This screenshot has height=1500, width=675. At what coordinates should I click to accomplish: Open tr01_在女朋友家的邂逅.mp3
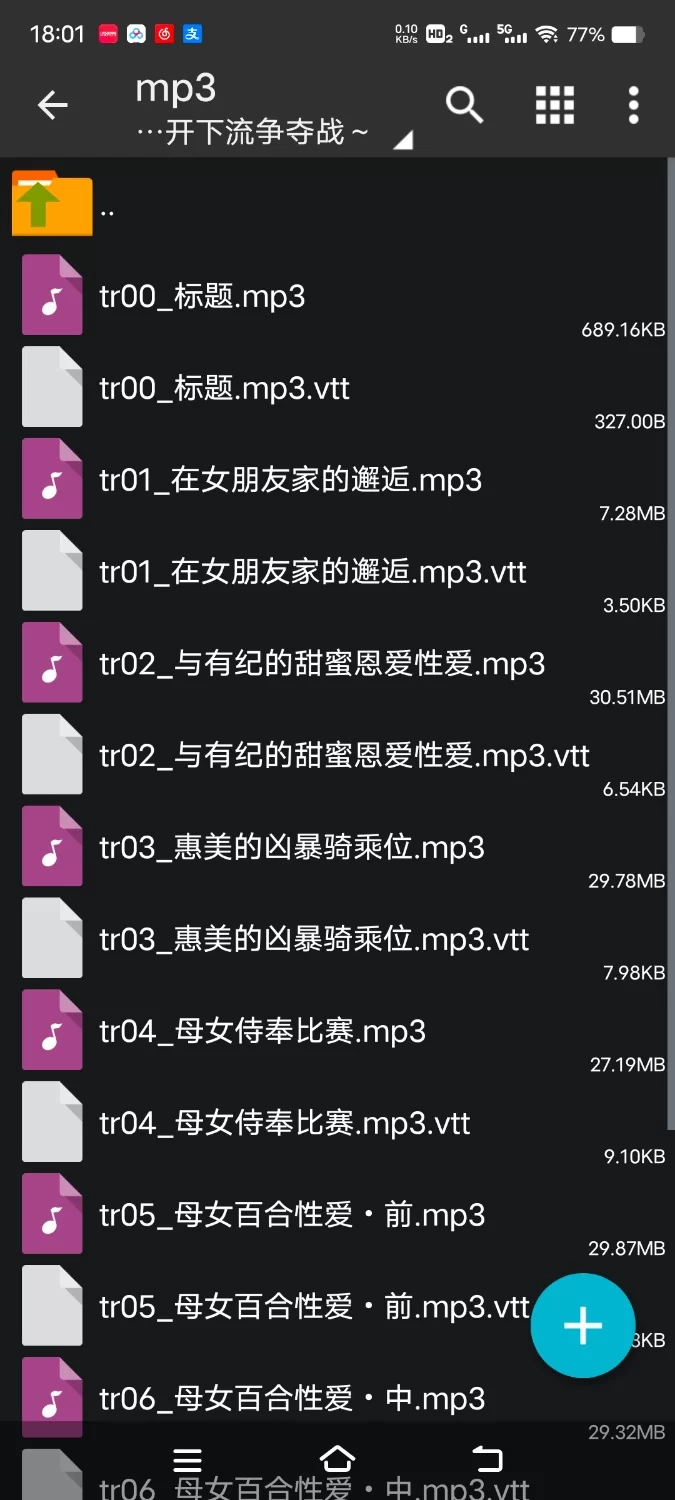(291, 481)
